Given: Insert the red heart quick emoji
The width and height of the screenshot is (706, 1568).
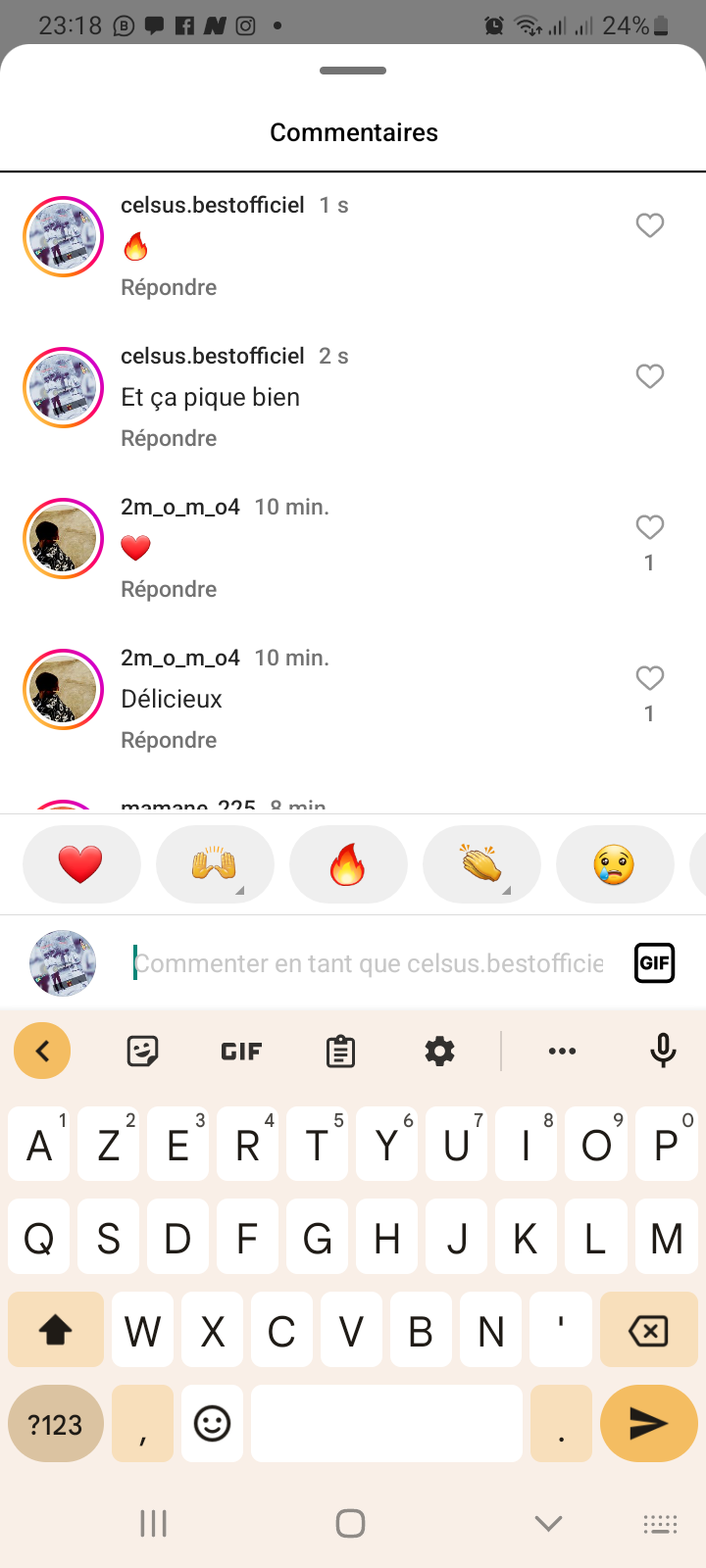Looking at the screenshot, I should click(x=81, y=864).
